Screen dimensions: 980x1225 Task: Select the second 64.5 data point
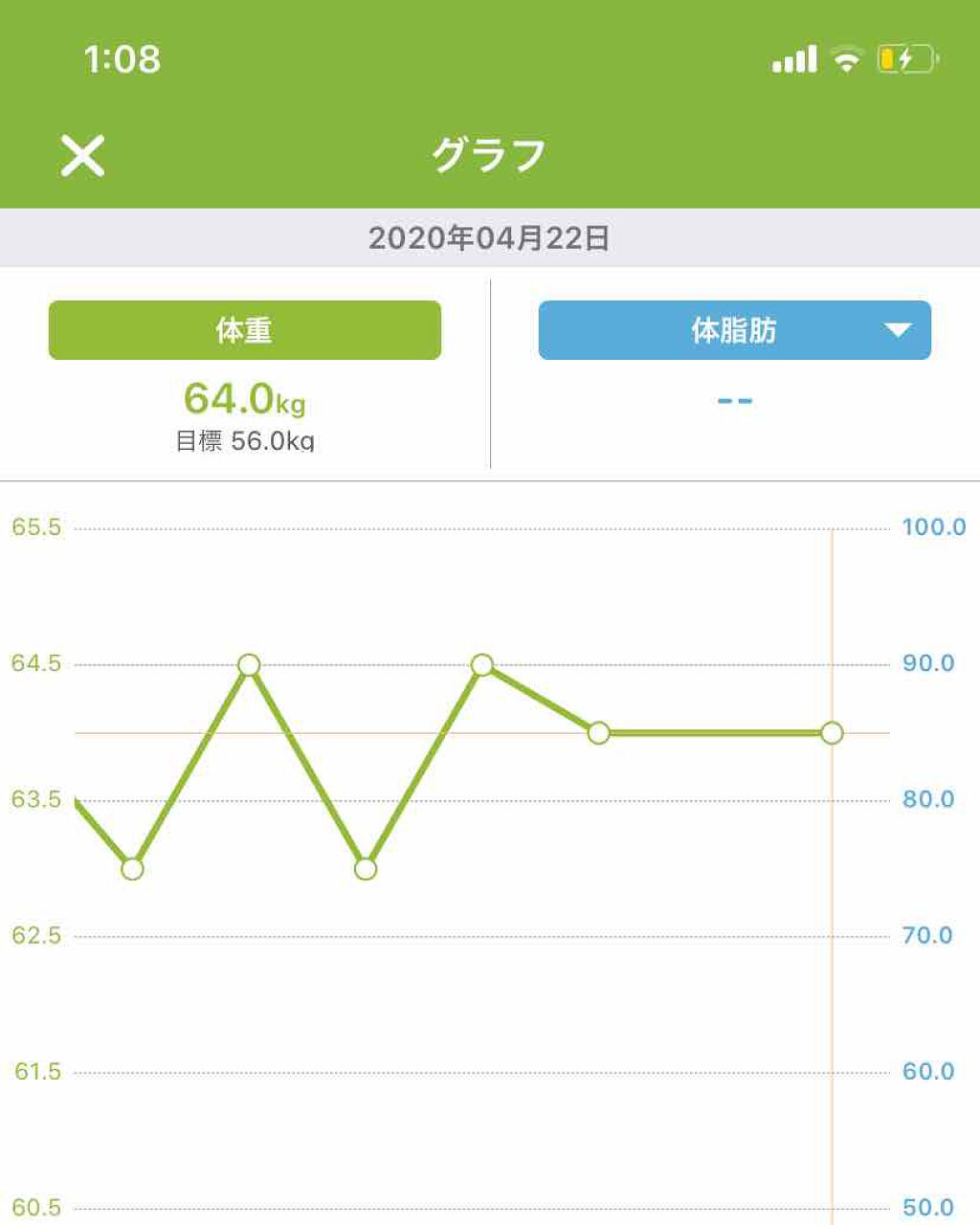click(481, 663)
